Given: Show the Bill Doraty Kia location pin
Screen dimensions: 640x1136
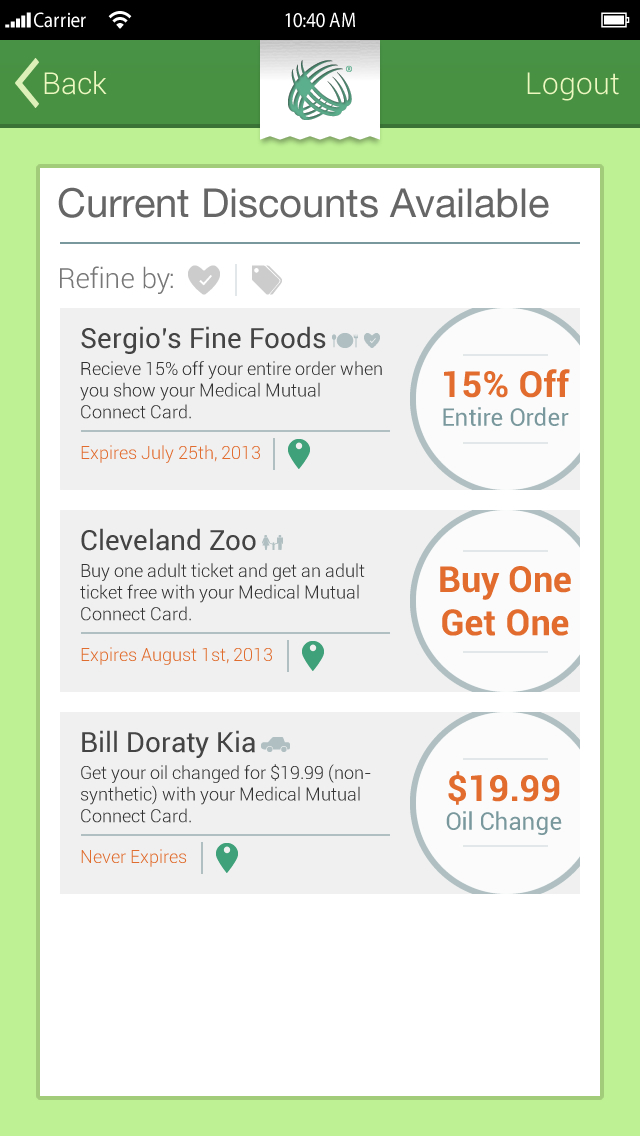Looking at the screenshot, I should [227, 858].
